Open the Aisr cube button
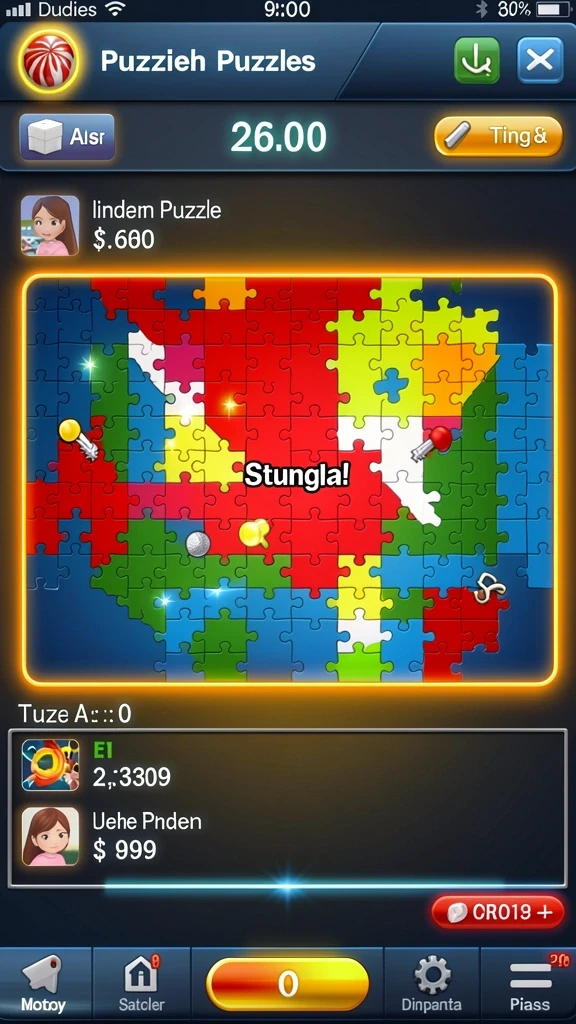The image size is (576, 1024). tap(67, 137)
